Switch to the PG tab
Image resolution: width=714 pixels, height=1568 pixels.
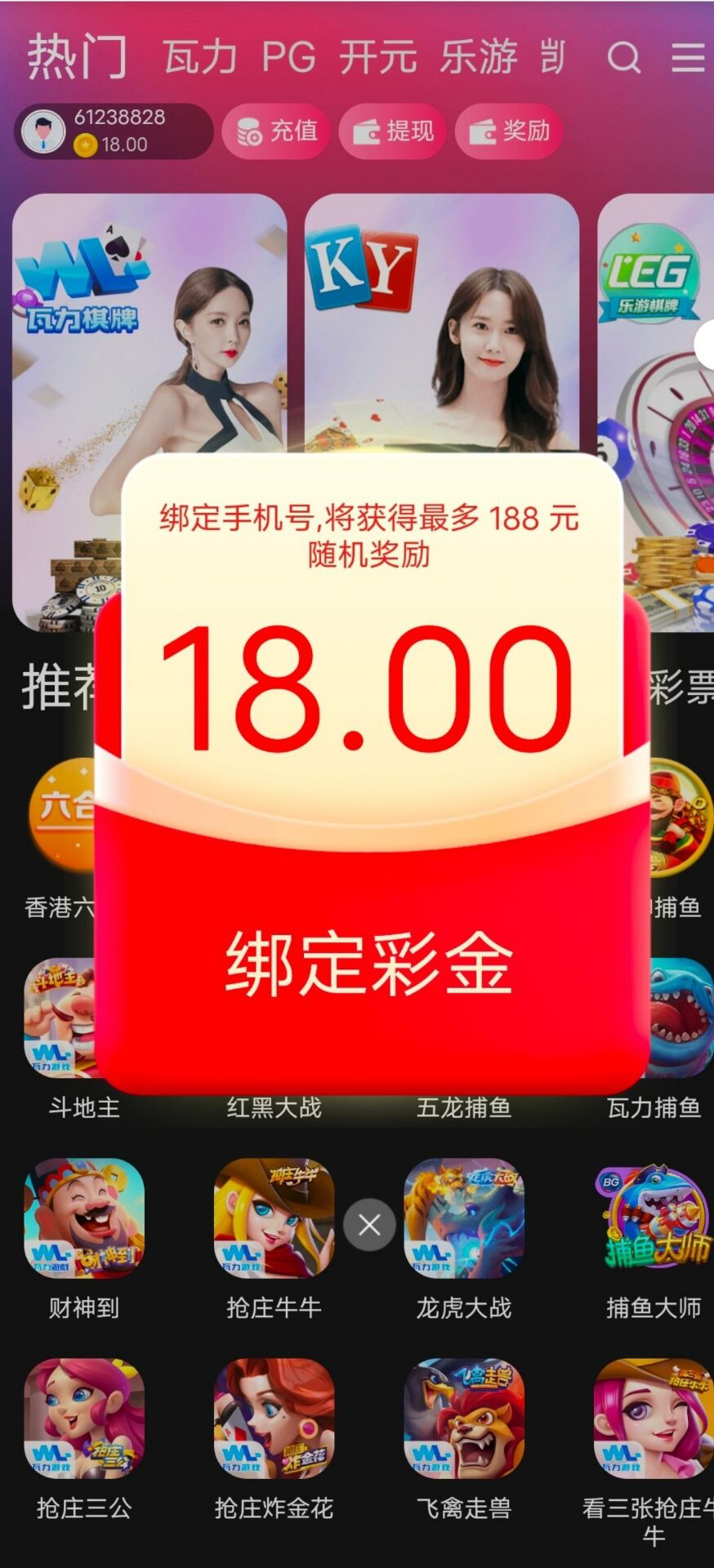288,57
